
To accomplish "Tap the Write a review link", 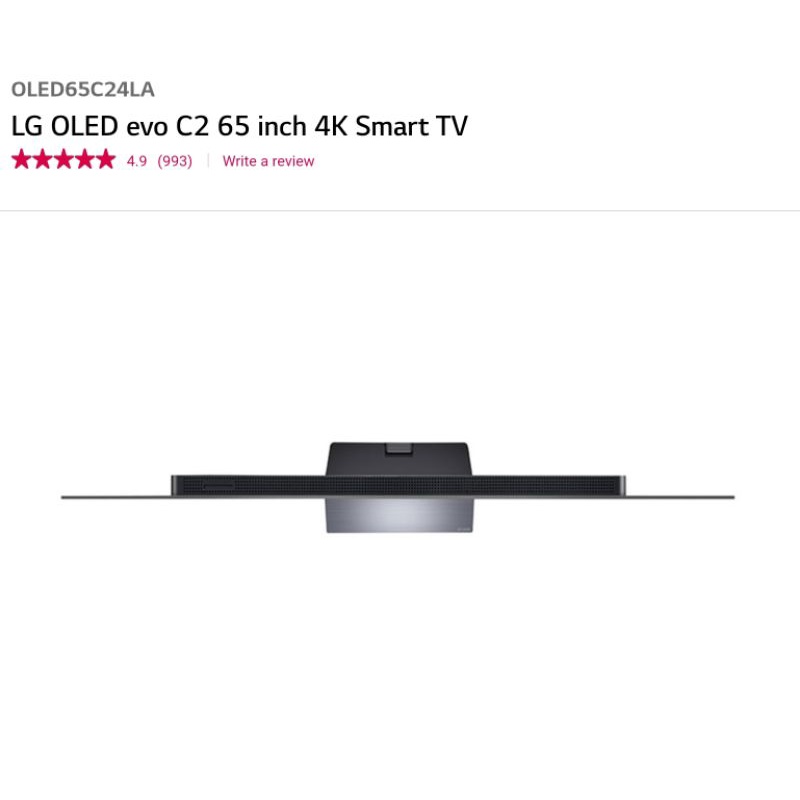I will tap(268, 161).
